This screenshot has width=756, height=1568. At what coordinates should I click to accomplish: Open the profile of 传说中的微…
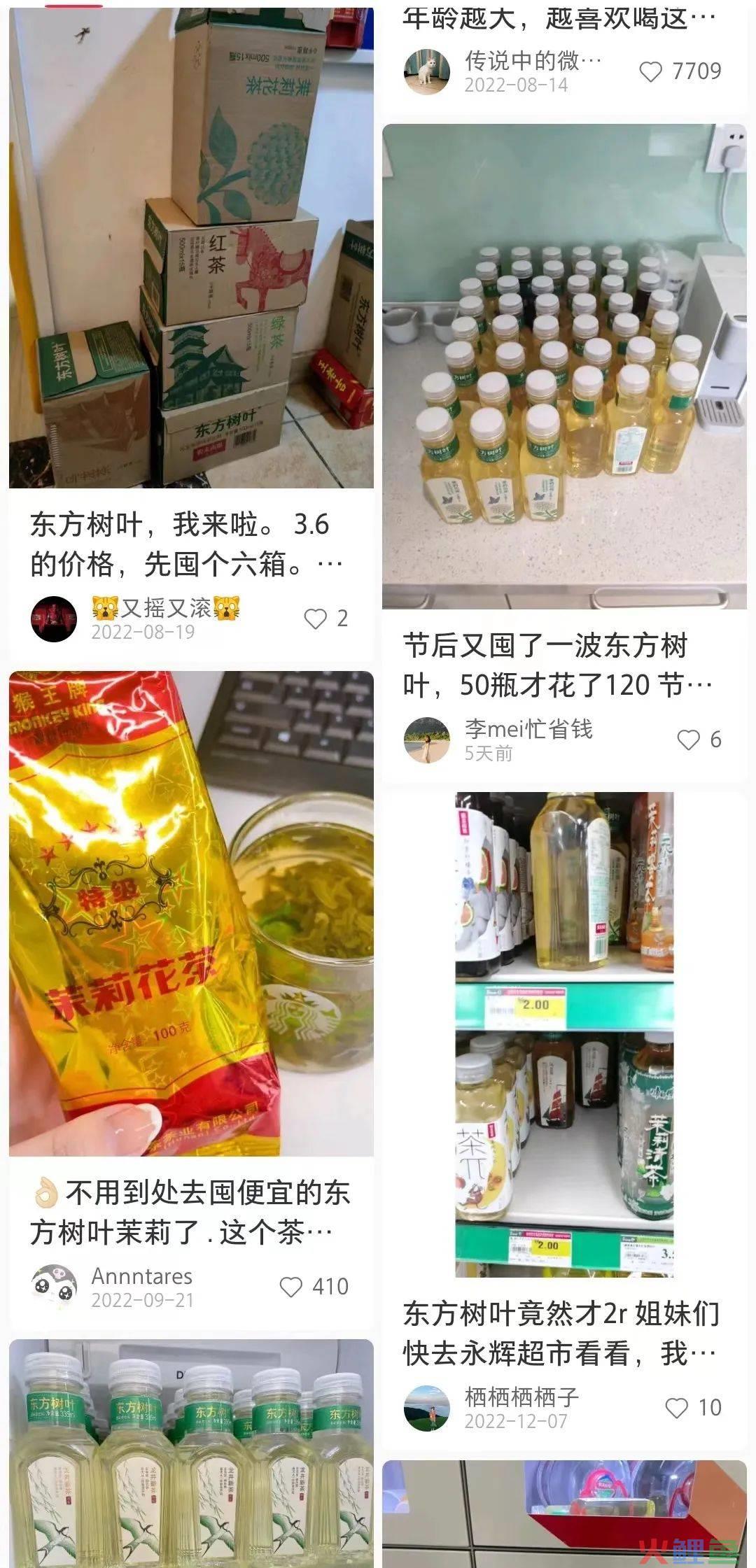pos(426,71)
